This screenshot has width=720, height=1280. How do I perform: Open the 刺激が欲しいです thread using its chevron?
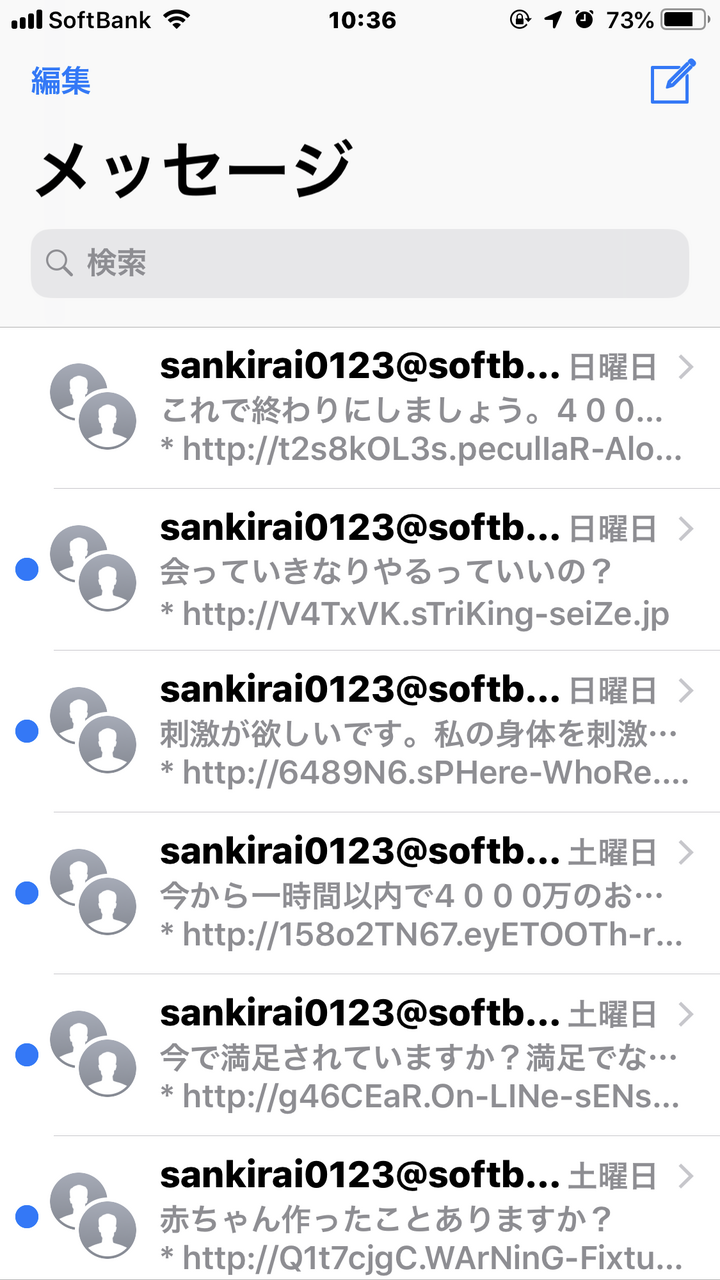click(687, 691)
